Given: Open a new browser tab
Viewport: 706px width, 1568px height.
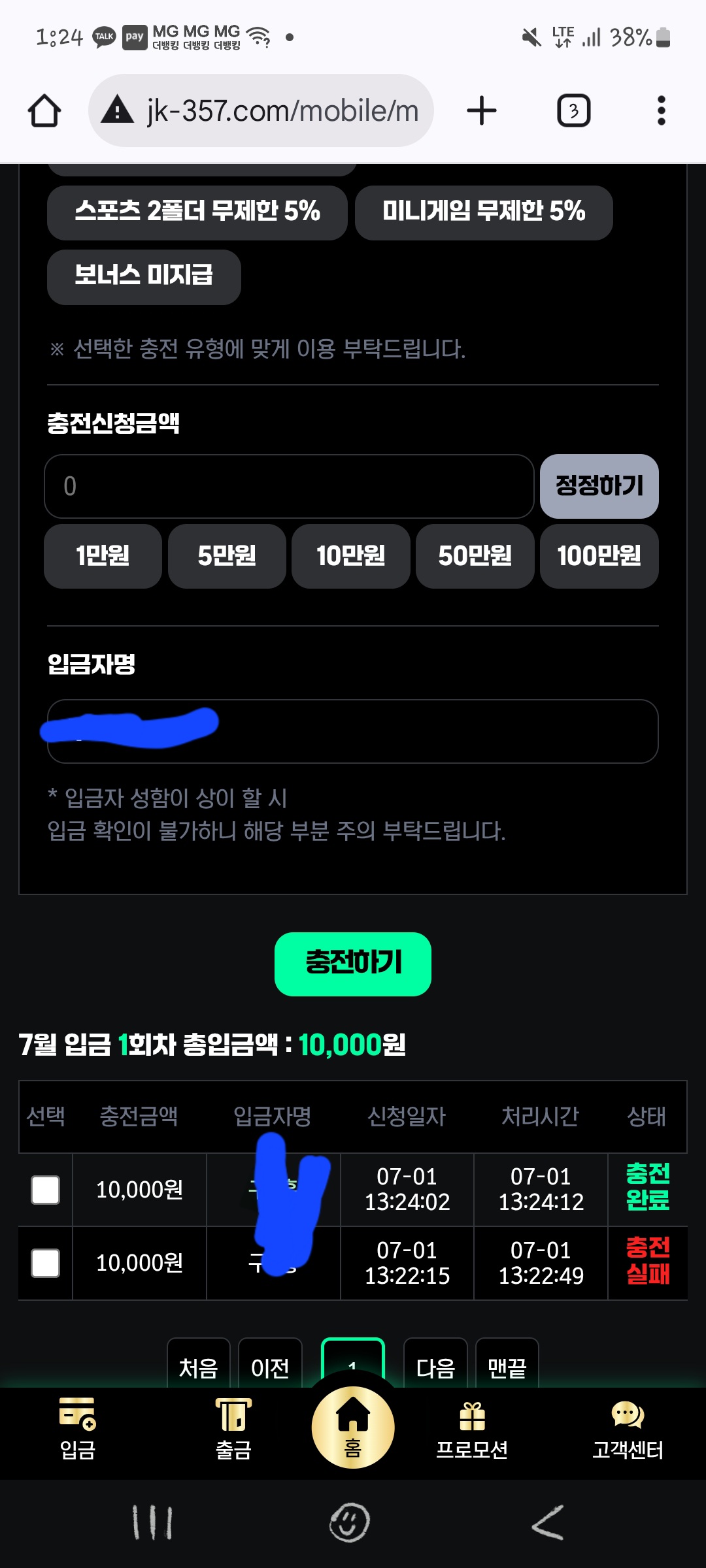Looking at the screenshot, I should [x=482, y=111].
